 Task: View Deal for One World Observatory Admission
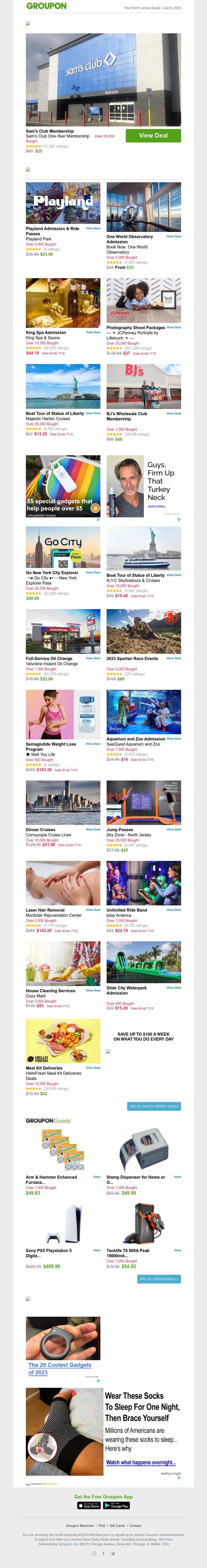click(174, 236)
